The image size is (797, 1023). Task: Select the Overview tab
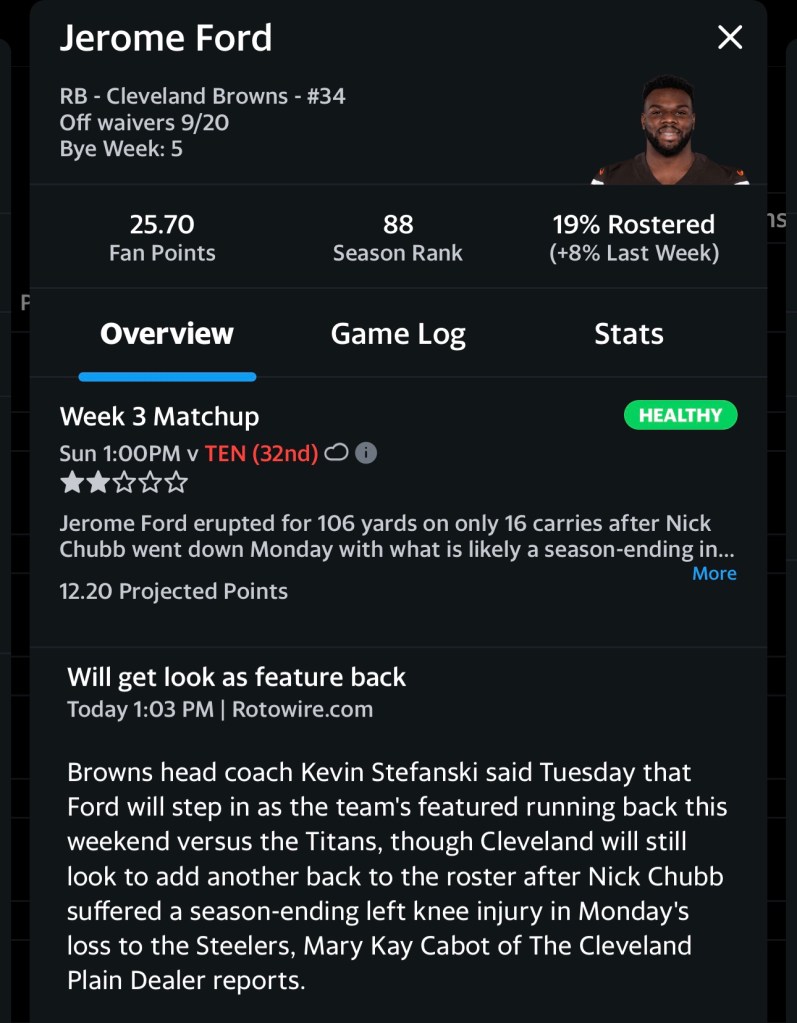pos(167,334)
